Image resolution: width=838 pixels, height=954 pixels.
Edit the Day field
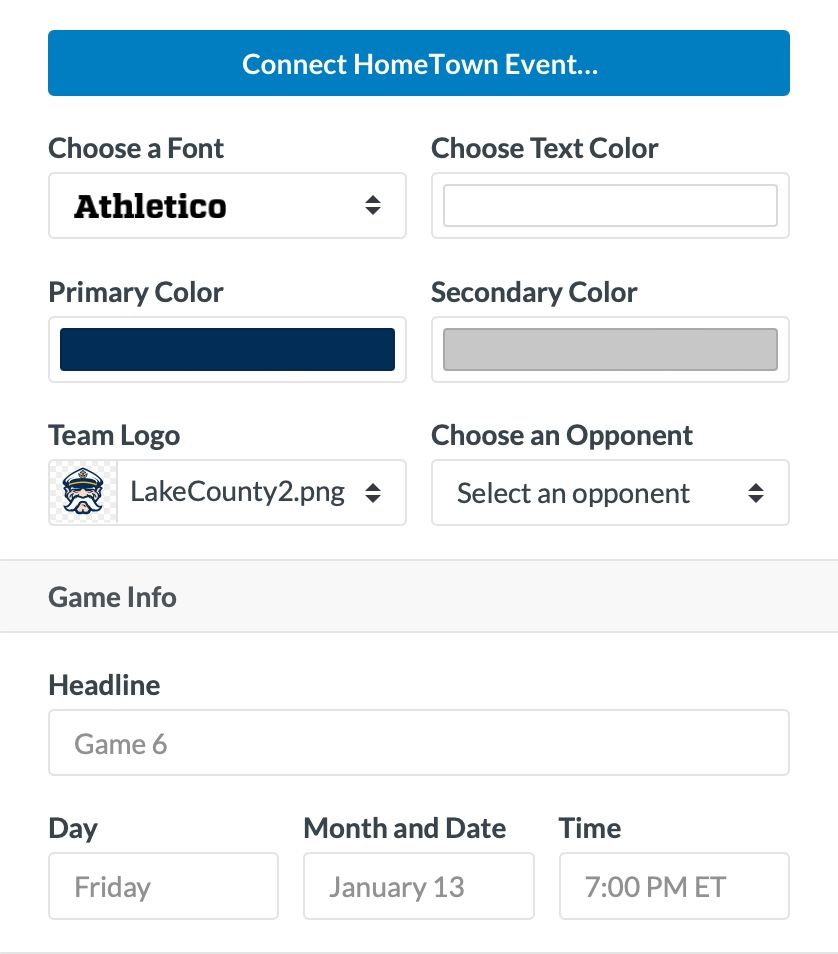click(163, 886)
